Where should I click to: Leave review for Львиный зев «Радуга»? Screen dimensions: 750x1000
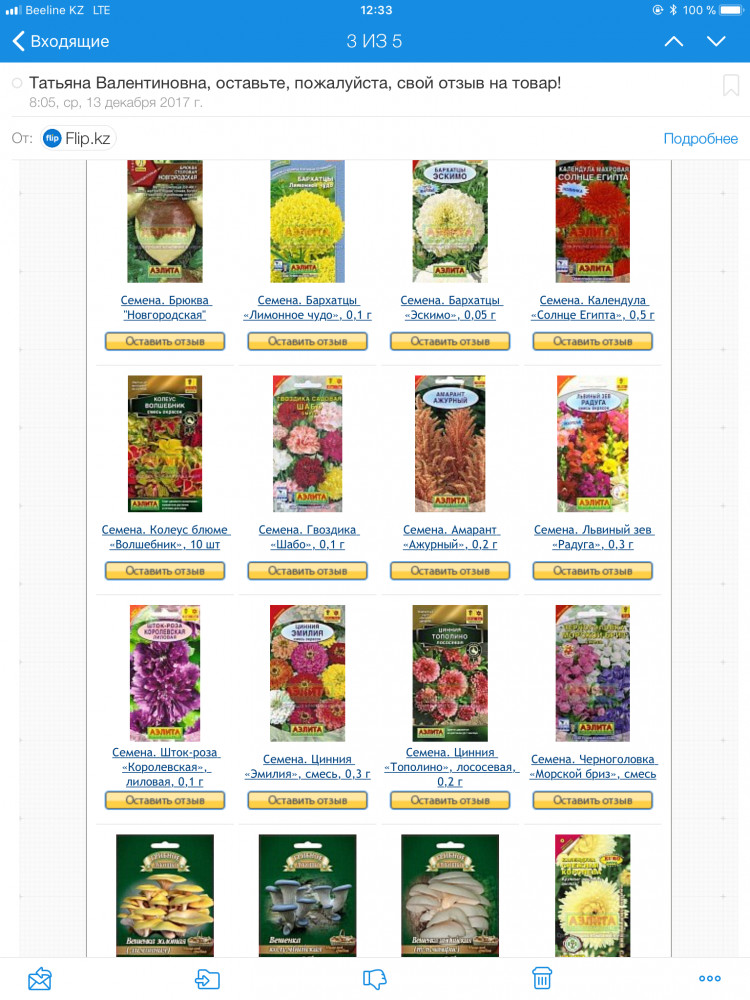[592, 571]
